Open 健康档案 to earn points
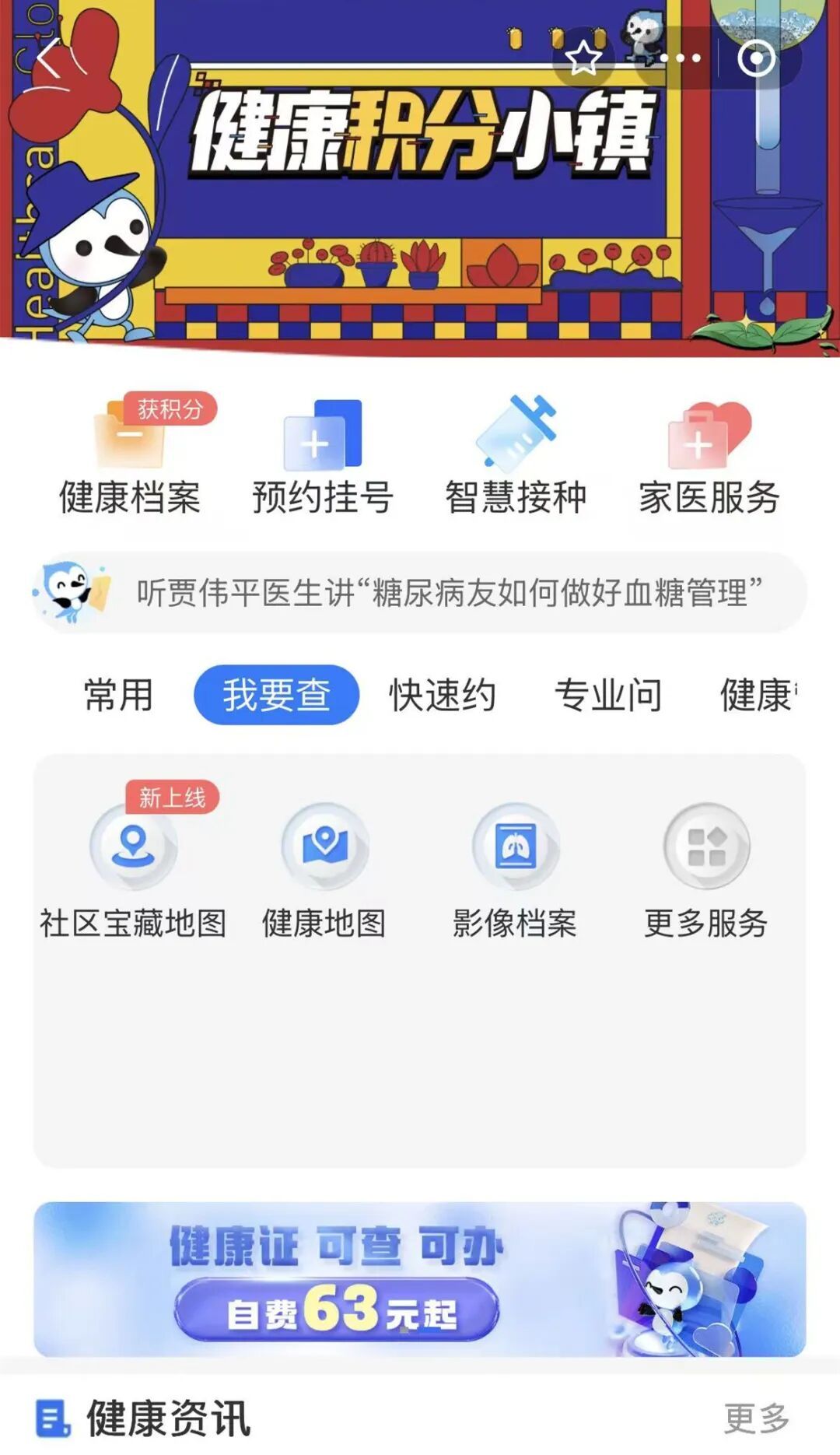The height and width of the screenshot is (1455, 840). point(131,456)
